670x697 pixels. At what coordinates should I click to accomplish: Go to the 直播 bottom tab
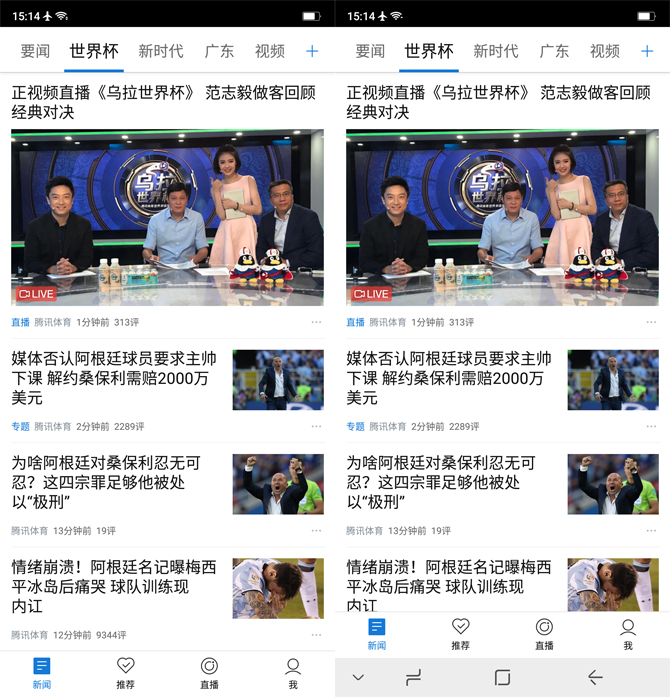[x=209, y=672]
